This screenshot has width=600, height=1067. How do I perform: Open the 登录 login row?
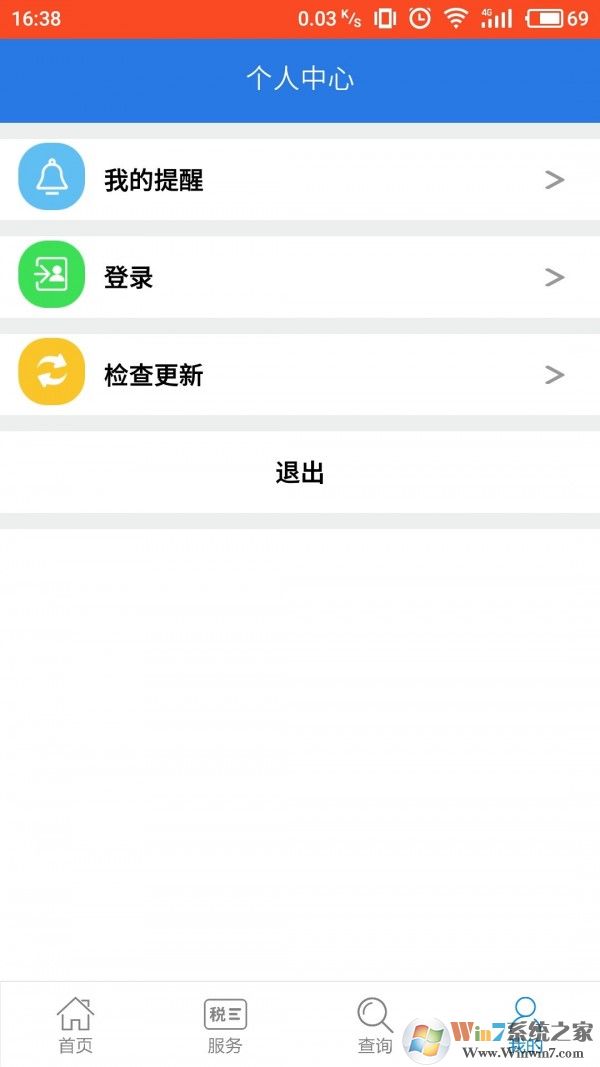[x=300, y=277]
